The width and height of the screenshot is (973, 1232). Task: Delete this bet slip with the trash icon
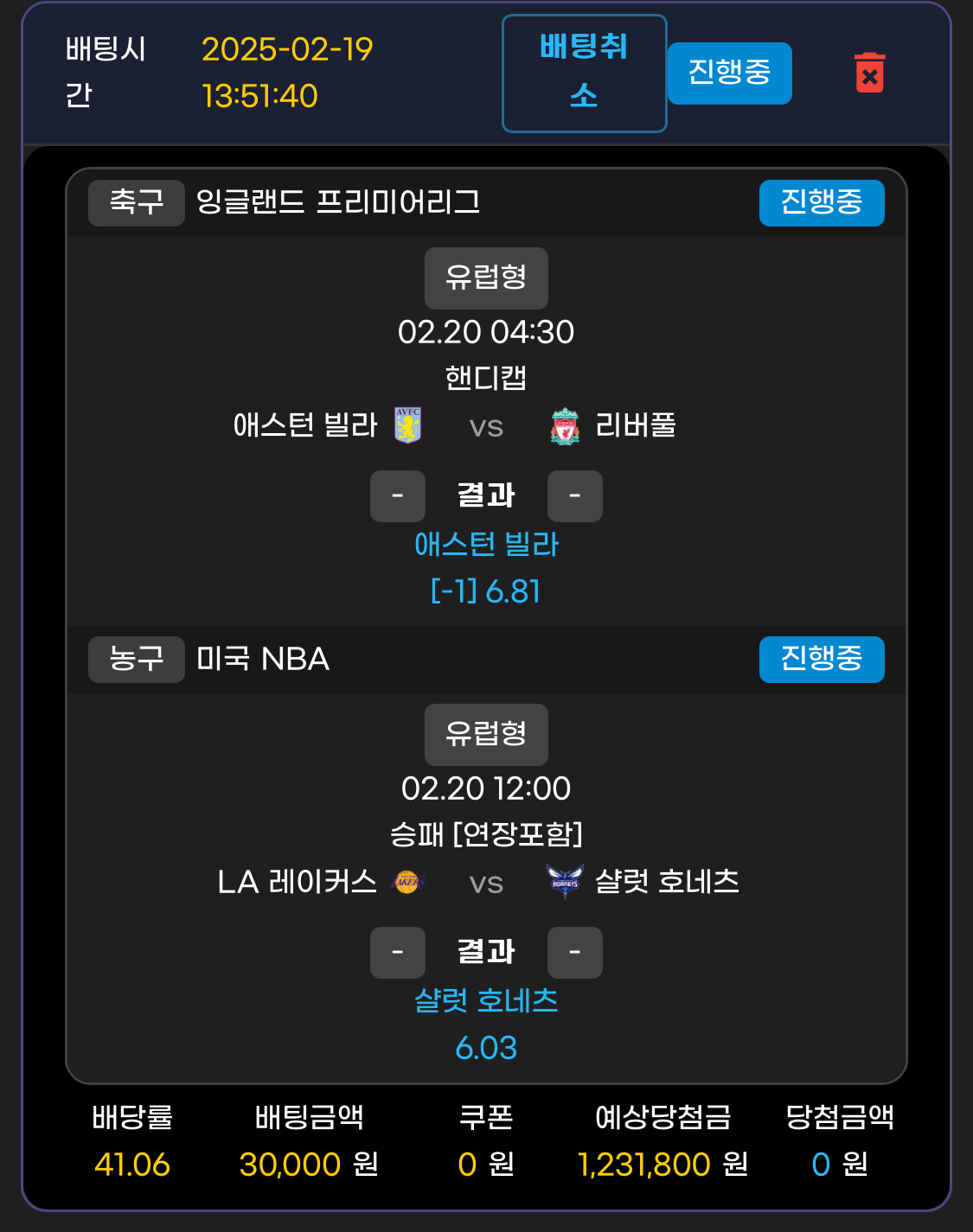(x=869, y=73)
